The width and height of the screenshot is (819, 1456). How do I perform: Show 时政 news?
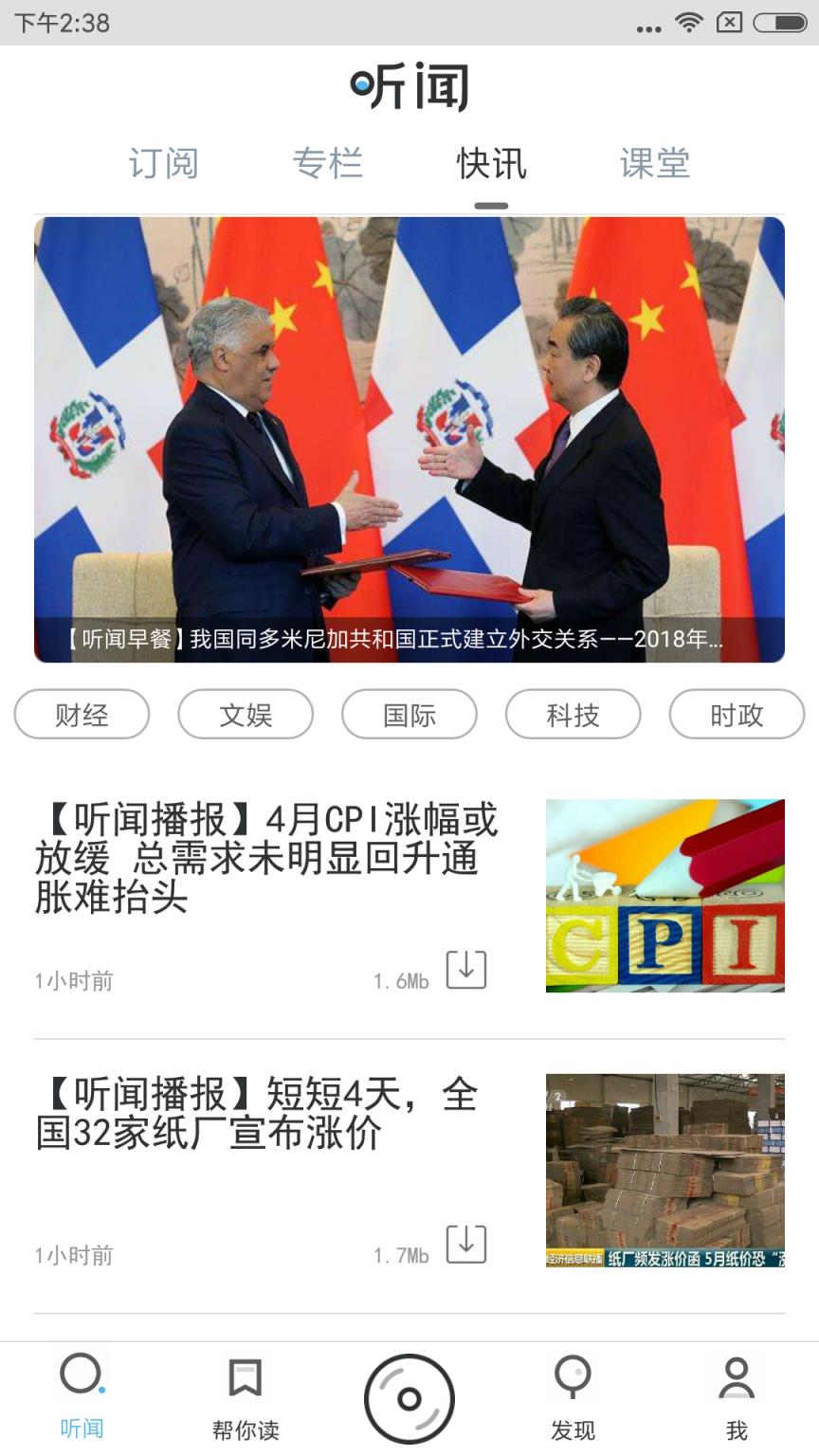pyautogui.click(x=737, y=714)
